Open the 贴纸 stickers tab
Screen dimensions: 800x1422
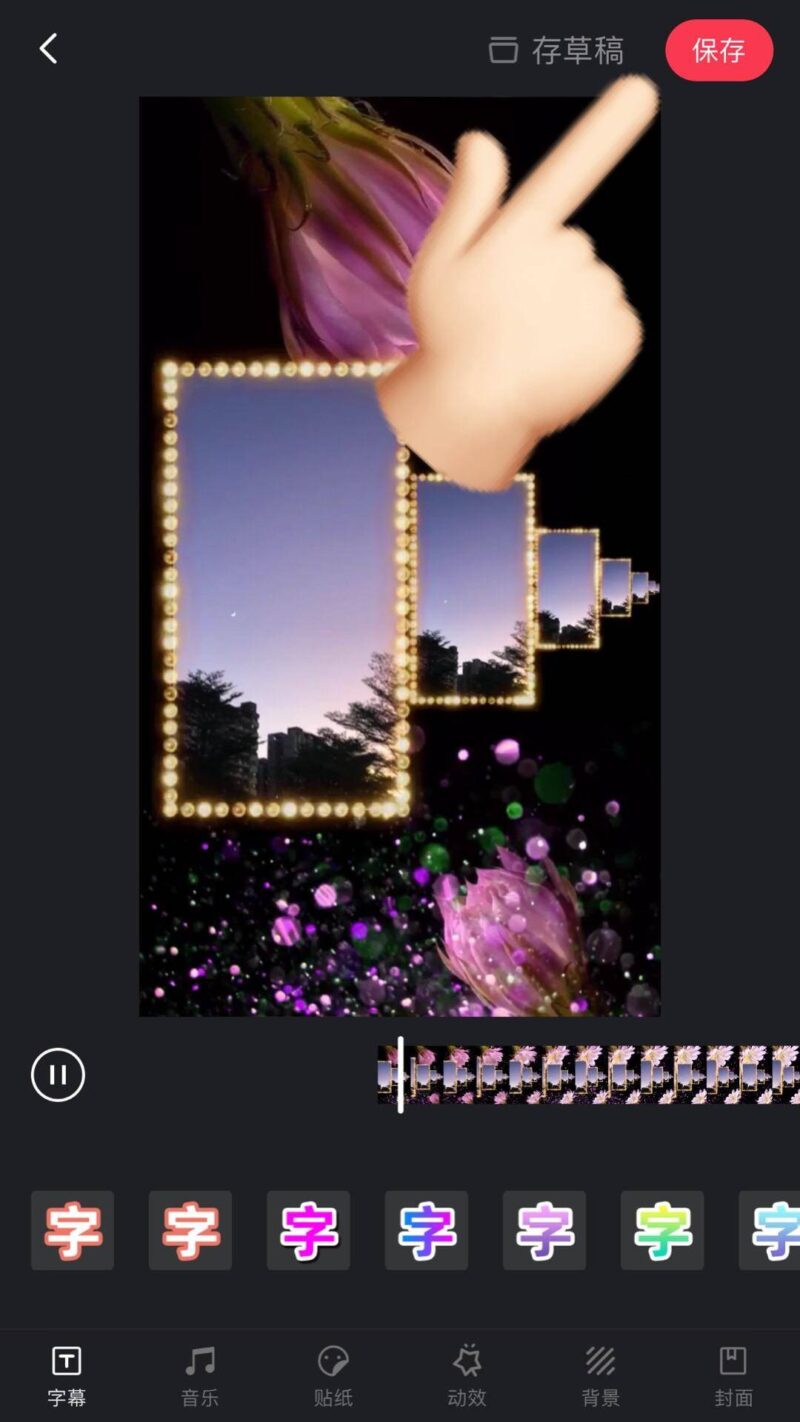333,1376
